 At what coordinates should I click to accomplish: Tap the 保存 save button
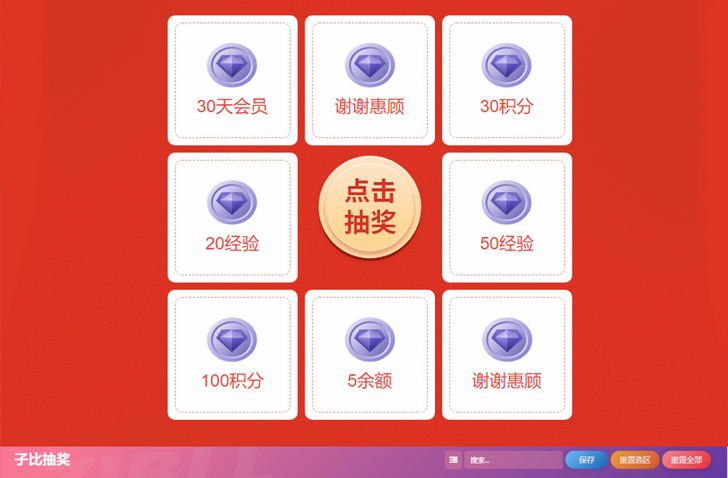(585, 460)
